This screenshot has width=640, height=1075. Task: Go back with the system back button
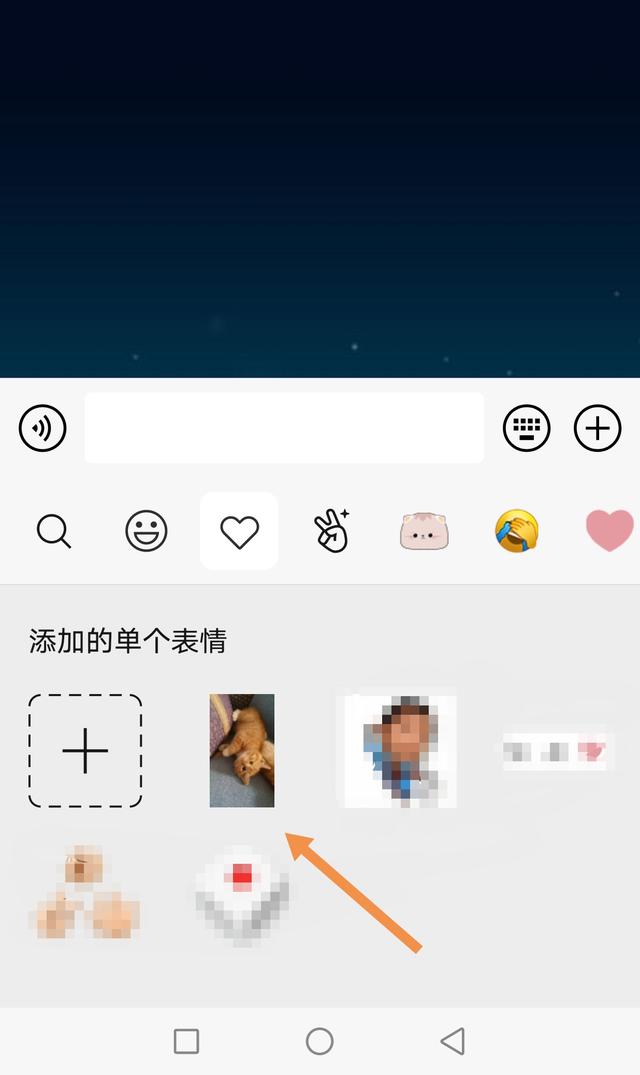coord(452,1041)
